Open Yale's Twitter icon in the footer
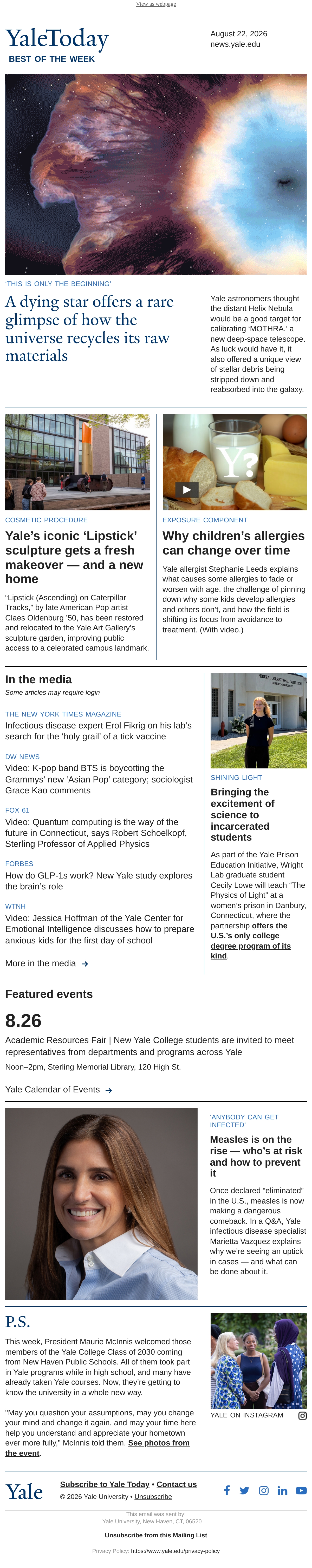This screenshot has width=312, height=1568. (244, 1491)
